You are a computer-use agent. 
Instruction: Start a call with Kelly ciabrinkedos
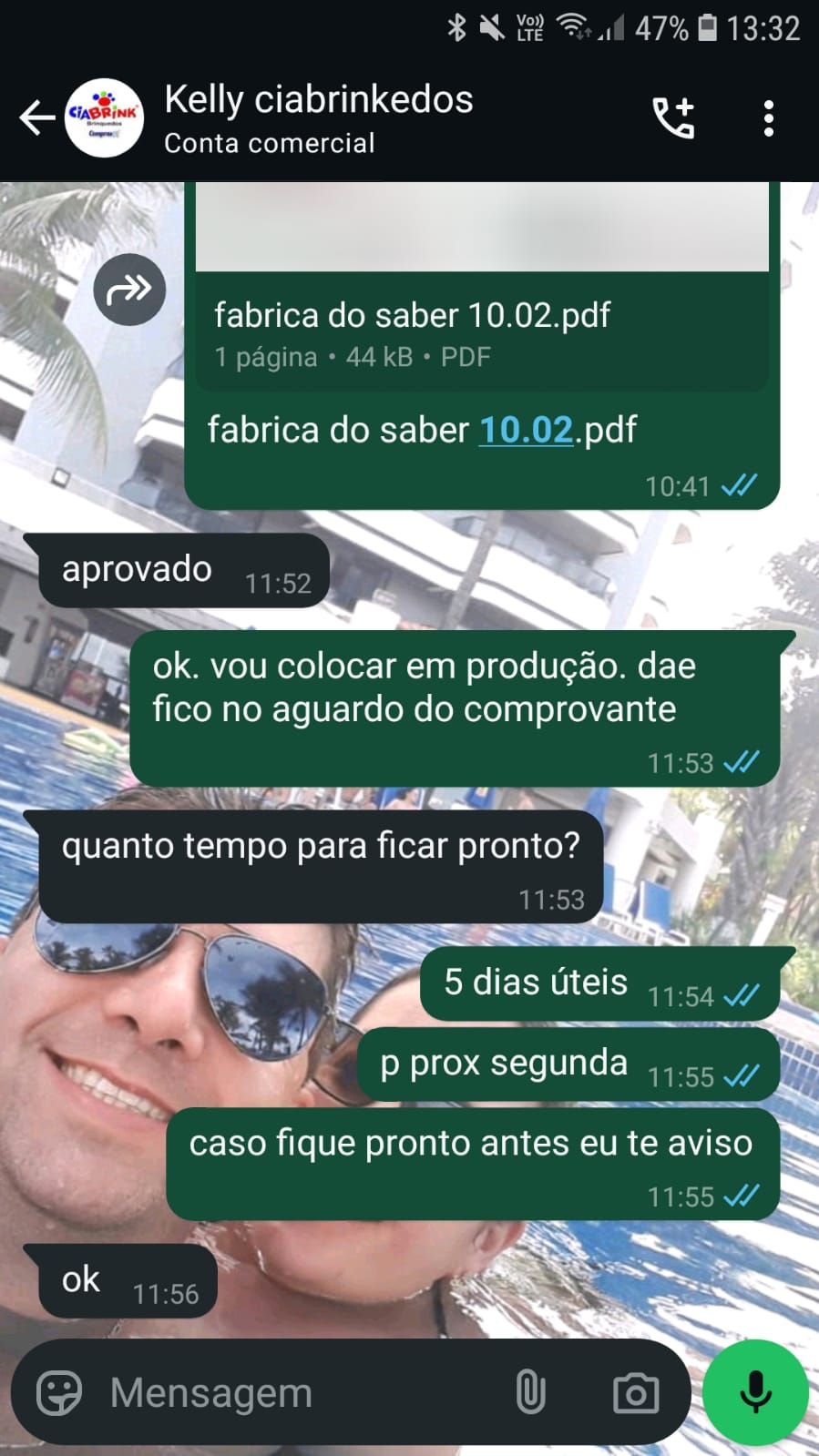click(x=674, y=118)
